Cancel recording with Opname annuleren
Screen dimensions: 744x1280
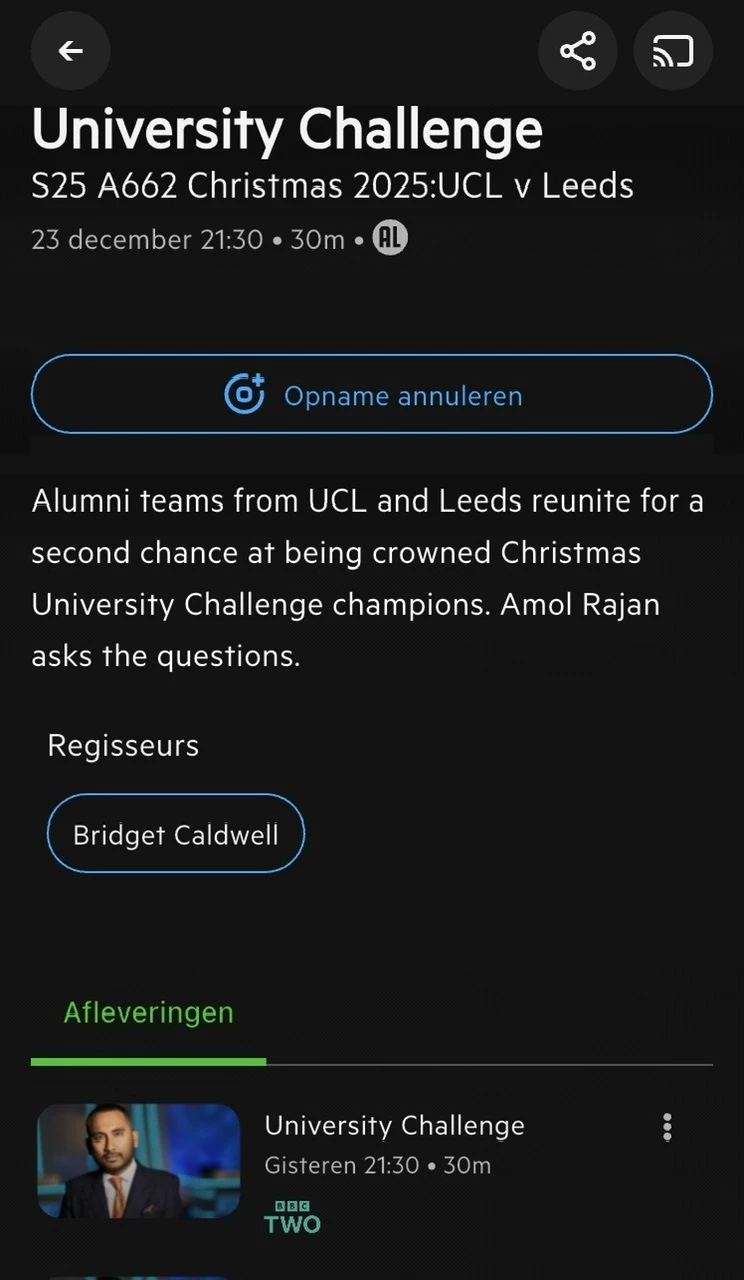[372, 395]
